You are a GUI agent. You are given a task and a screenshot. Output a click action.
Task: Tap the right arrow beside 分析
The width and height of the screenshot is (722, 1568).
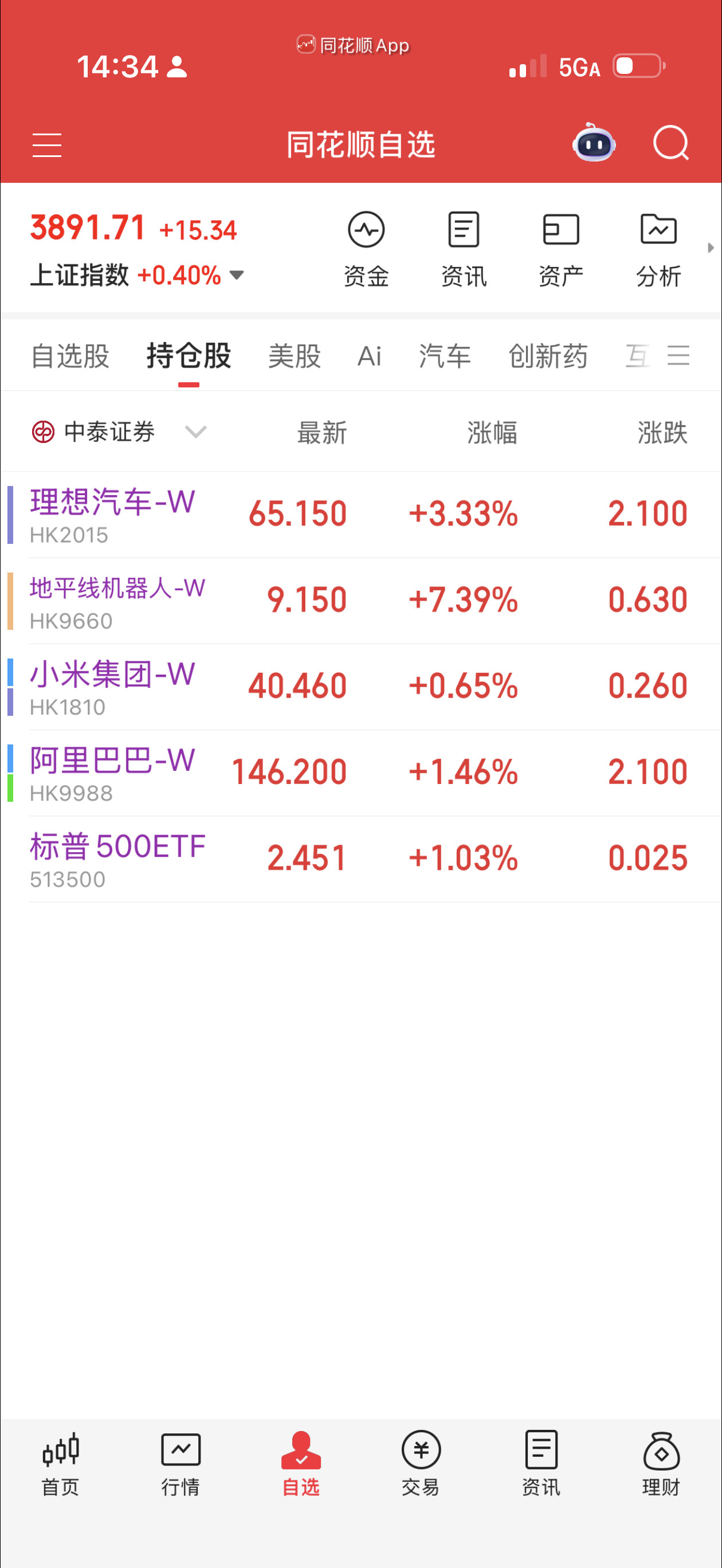point(711,248)
